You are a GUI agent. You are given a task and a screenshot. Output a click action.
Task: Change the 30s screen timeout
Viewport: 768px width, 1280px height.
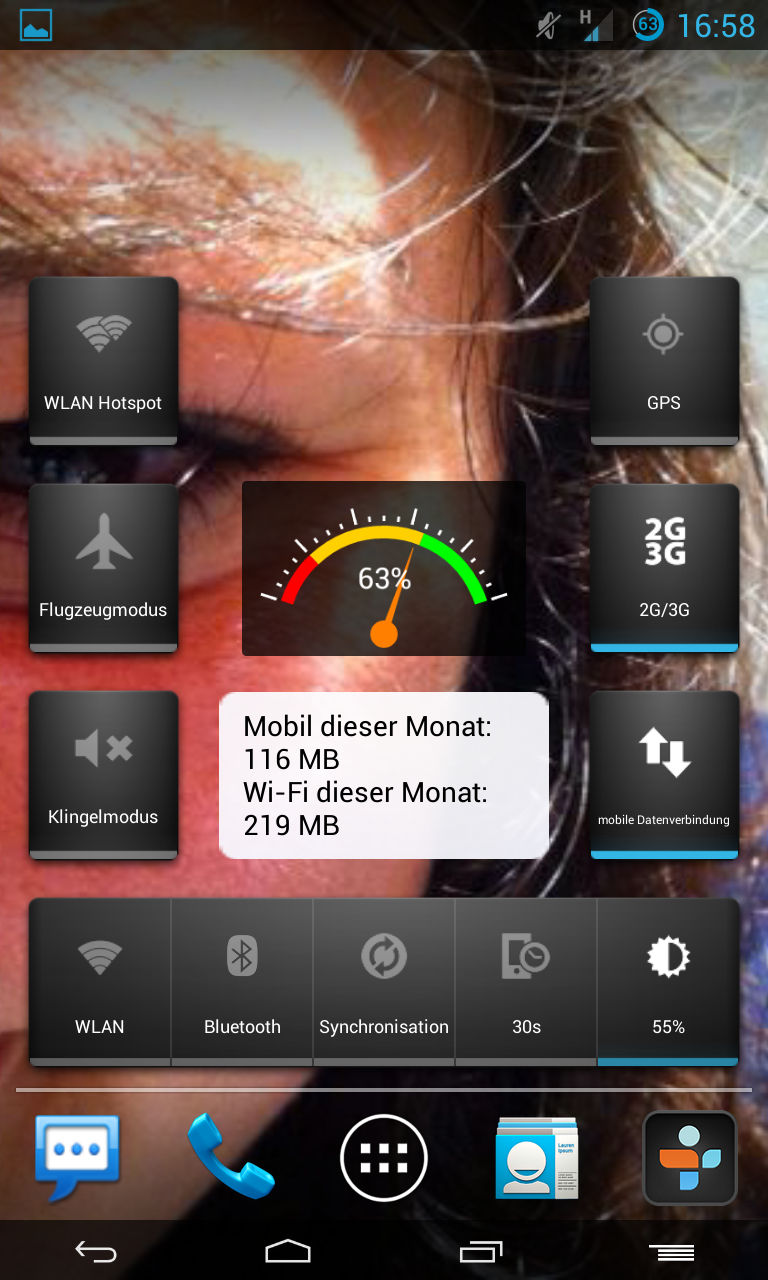click(526, 982)
